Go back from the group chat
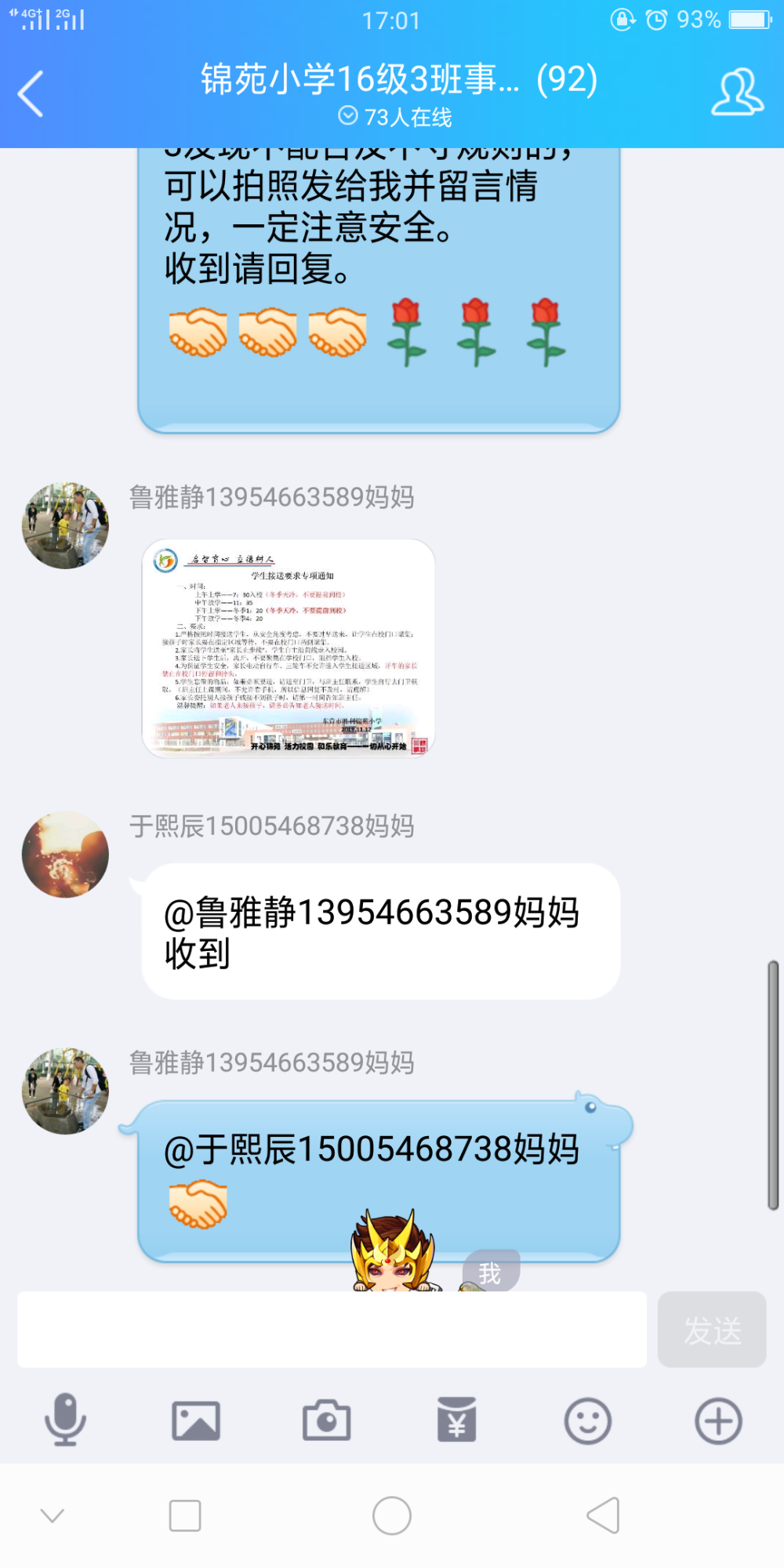Screen dimensions: 784x1568 click(x=31, y=93)
